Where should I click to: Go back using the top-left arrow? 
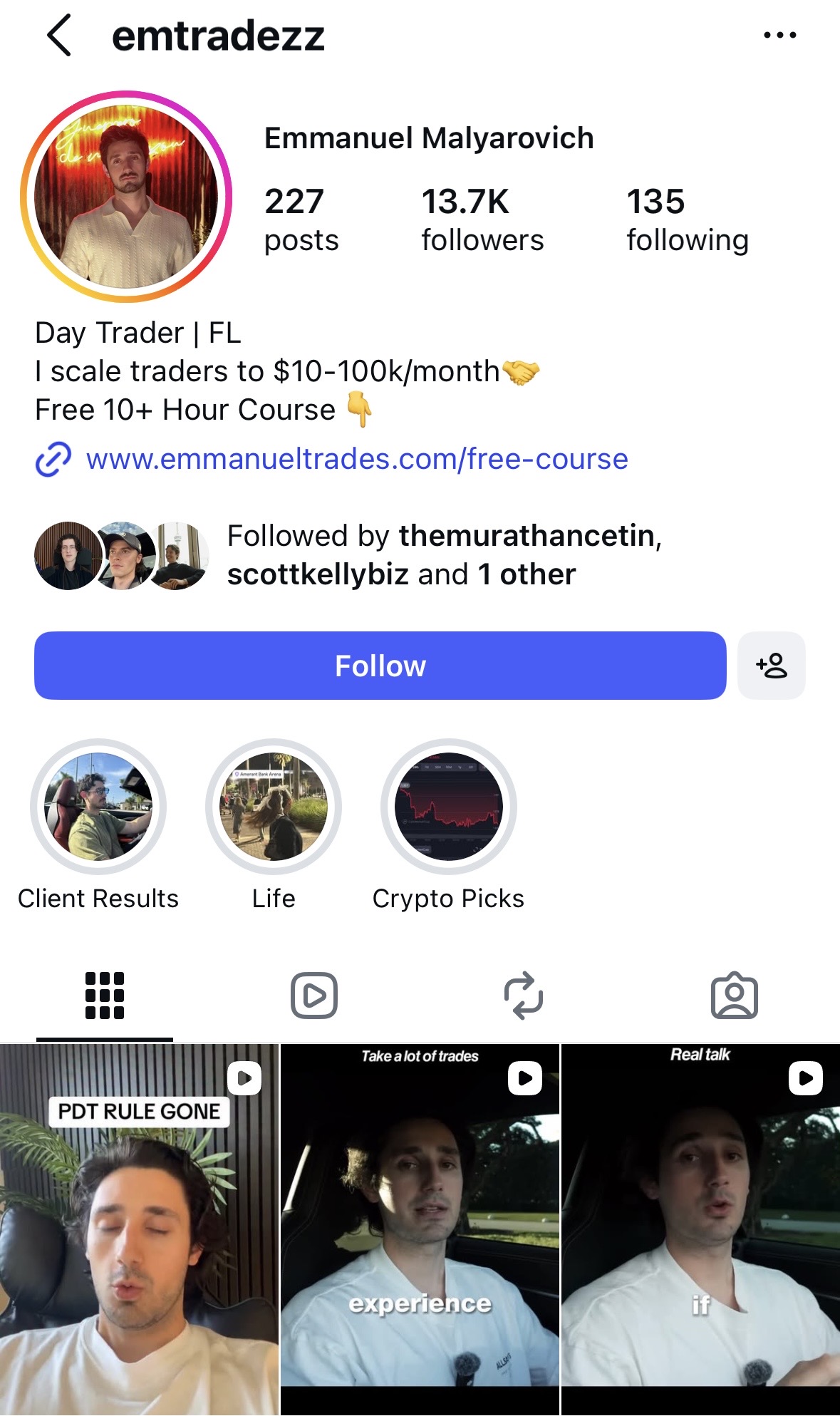click(60, 36)
